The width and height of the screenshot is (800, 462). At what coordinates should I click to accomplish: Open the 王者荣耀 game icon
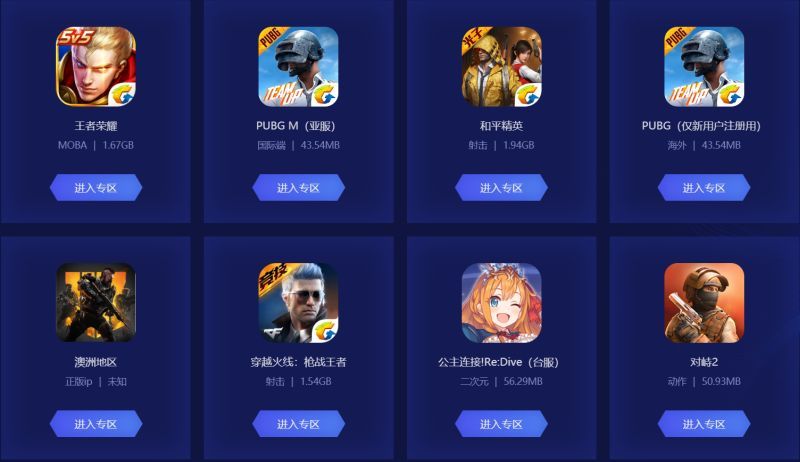point(95,66)
